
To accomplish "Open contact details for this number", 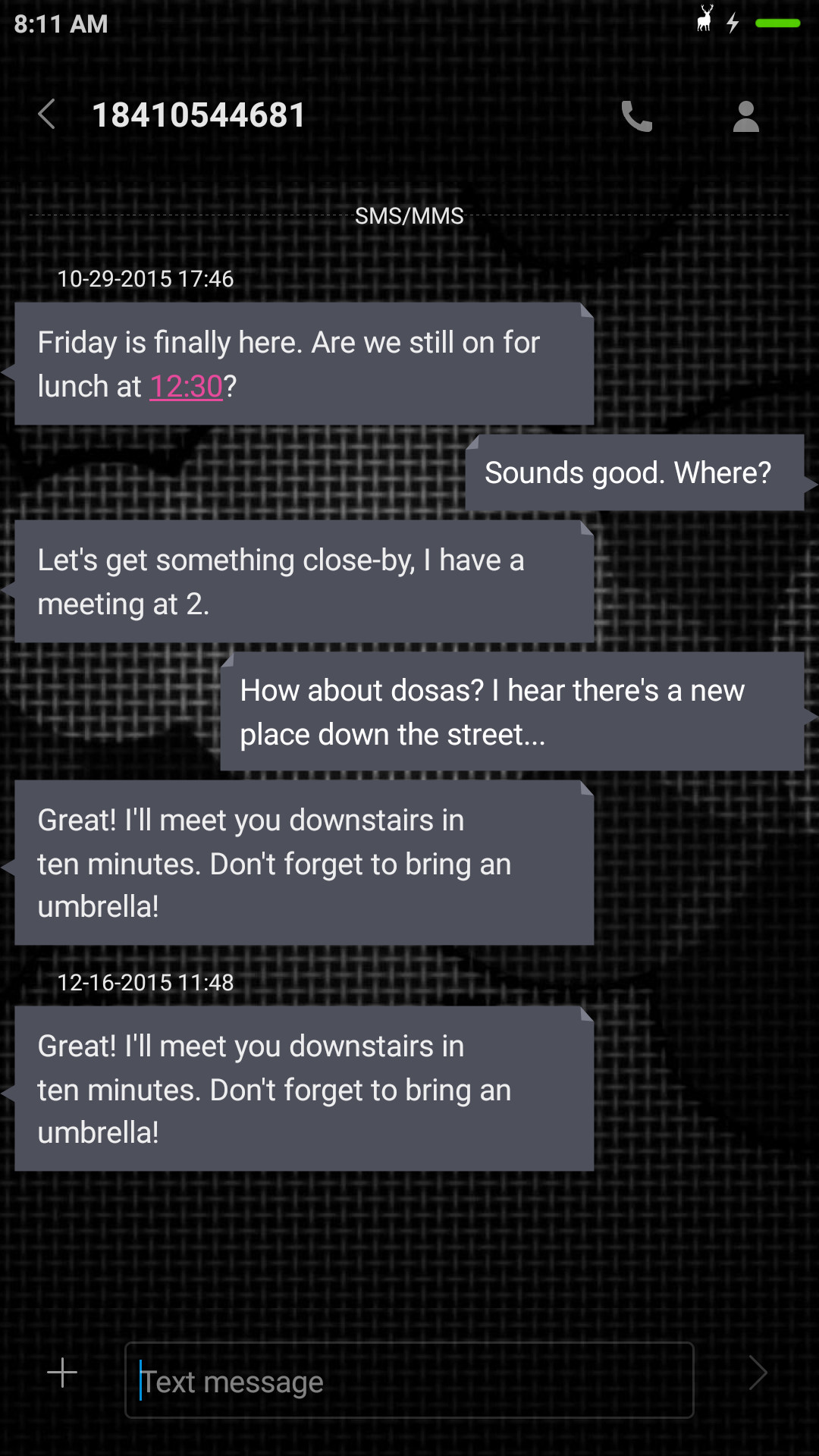I will click(745, 117).
